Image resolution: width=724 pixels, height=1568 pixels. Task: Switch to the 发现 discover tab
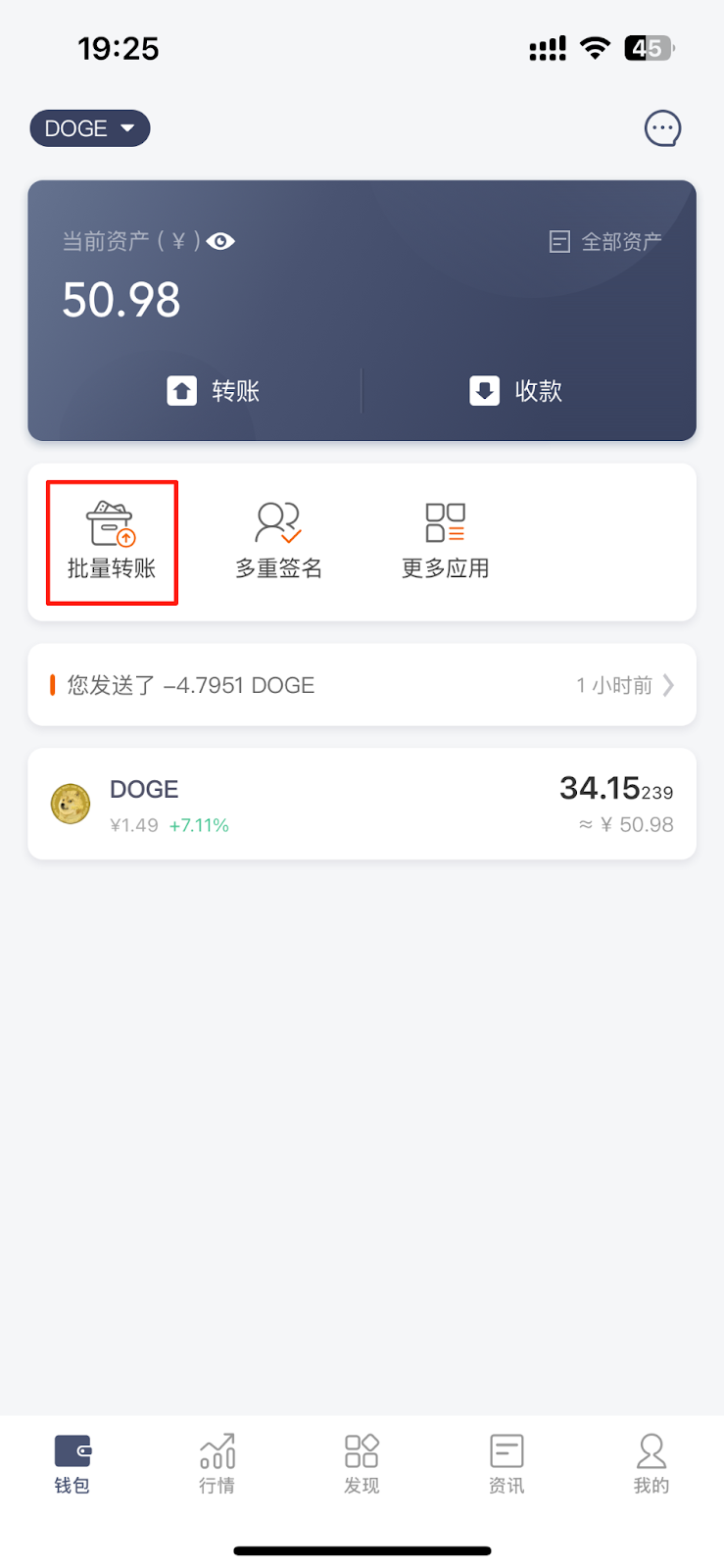click(362, 1464)
